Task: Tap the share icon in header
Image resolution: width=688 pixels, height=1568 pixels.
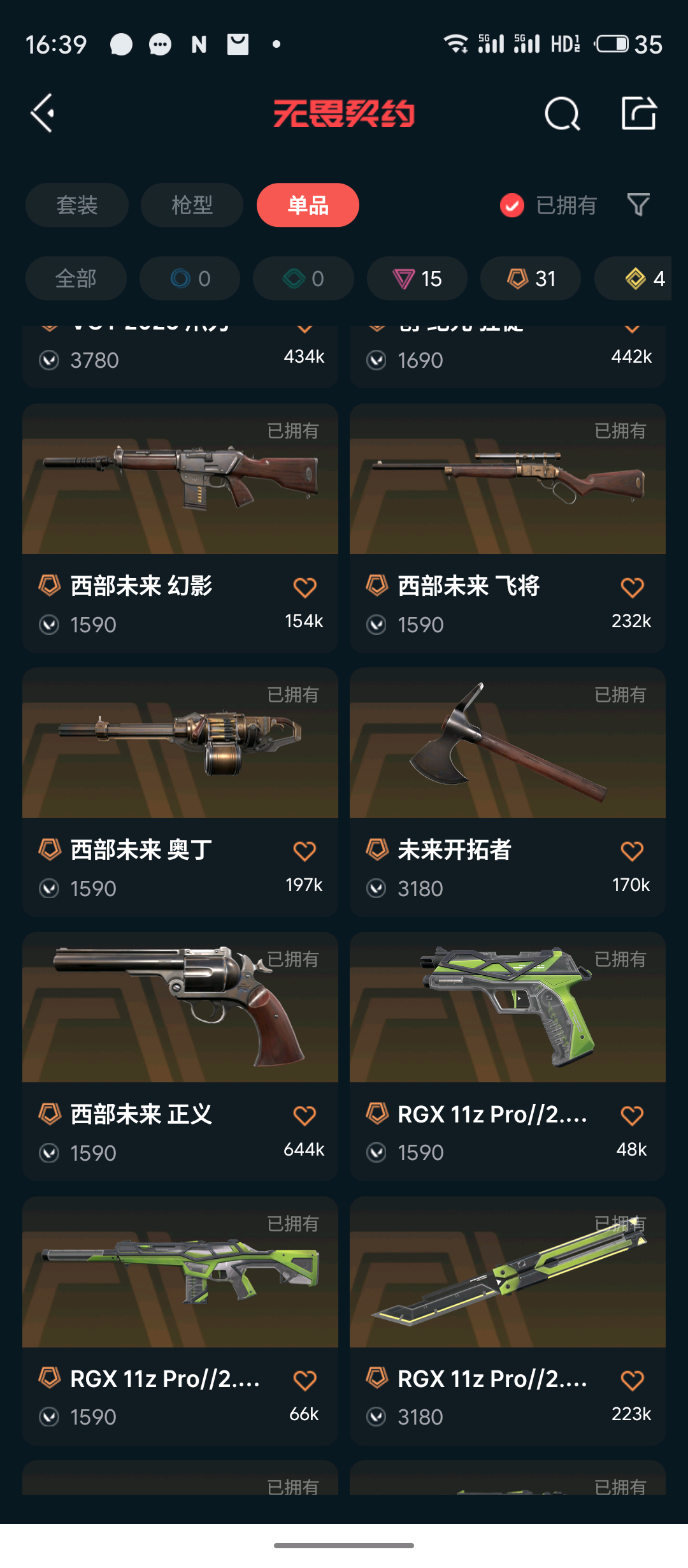Action: point(638,113)
